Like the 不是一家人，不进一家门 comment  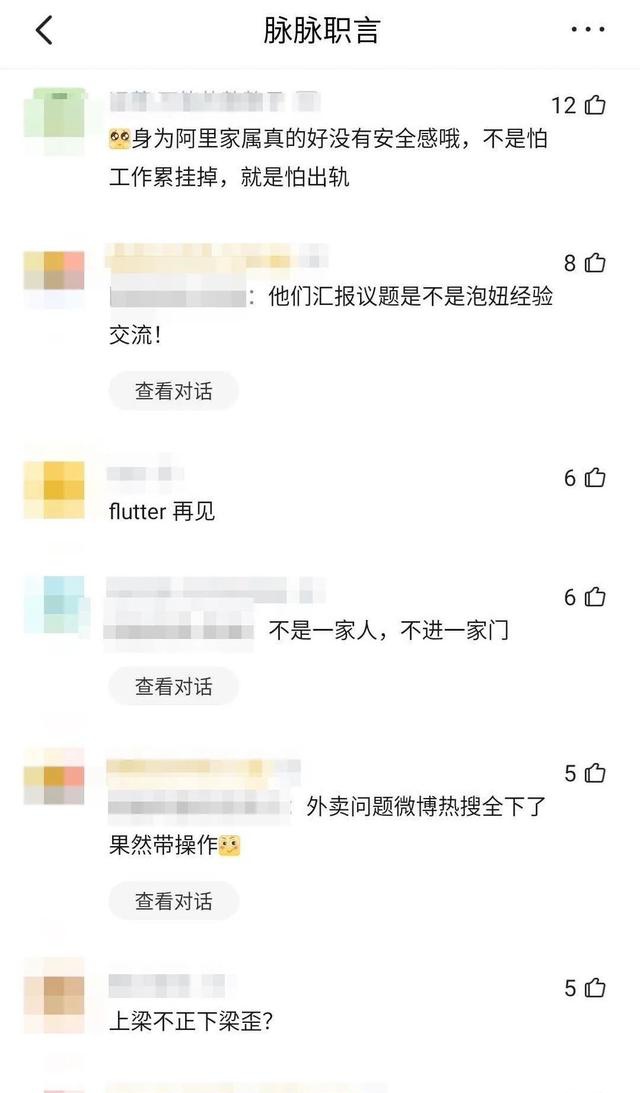(x=595, y=597)
